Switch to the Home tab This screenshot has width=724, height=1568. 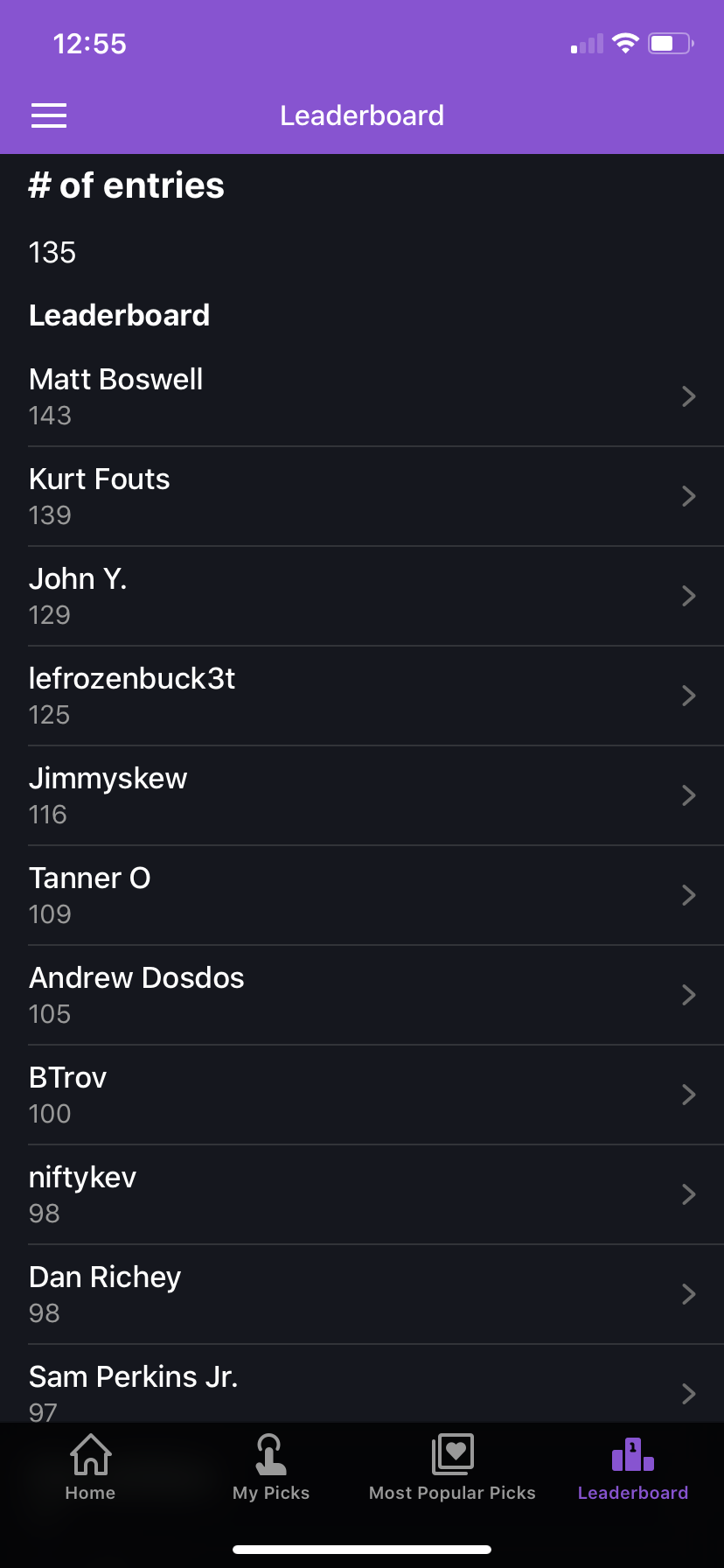point(90,1467)
